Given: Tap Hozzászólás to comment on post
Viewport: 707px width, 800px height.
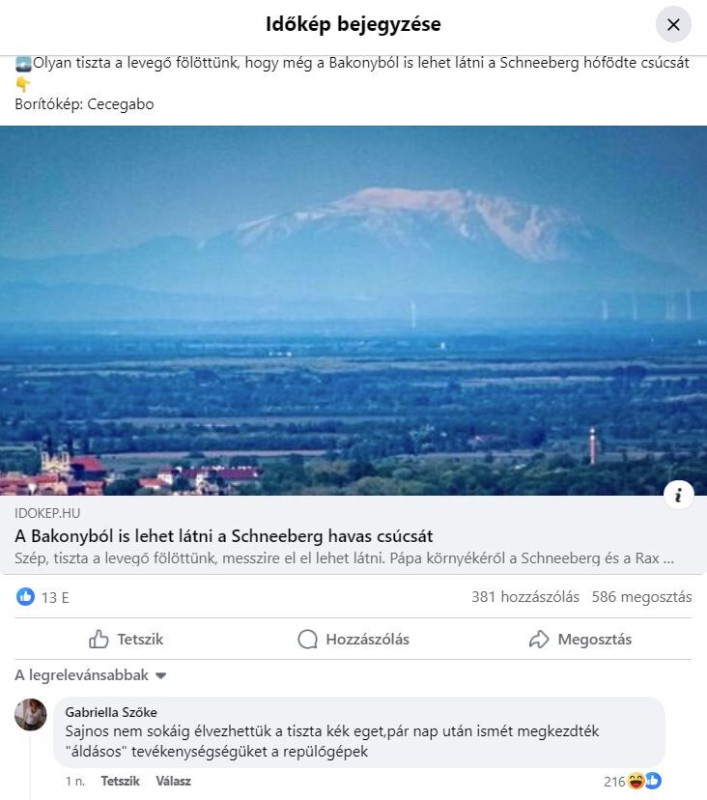Looking at the screenshot, I should click(354, 639).
